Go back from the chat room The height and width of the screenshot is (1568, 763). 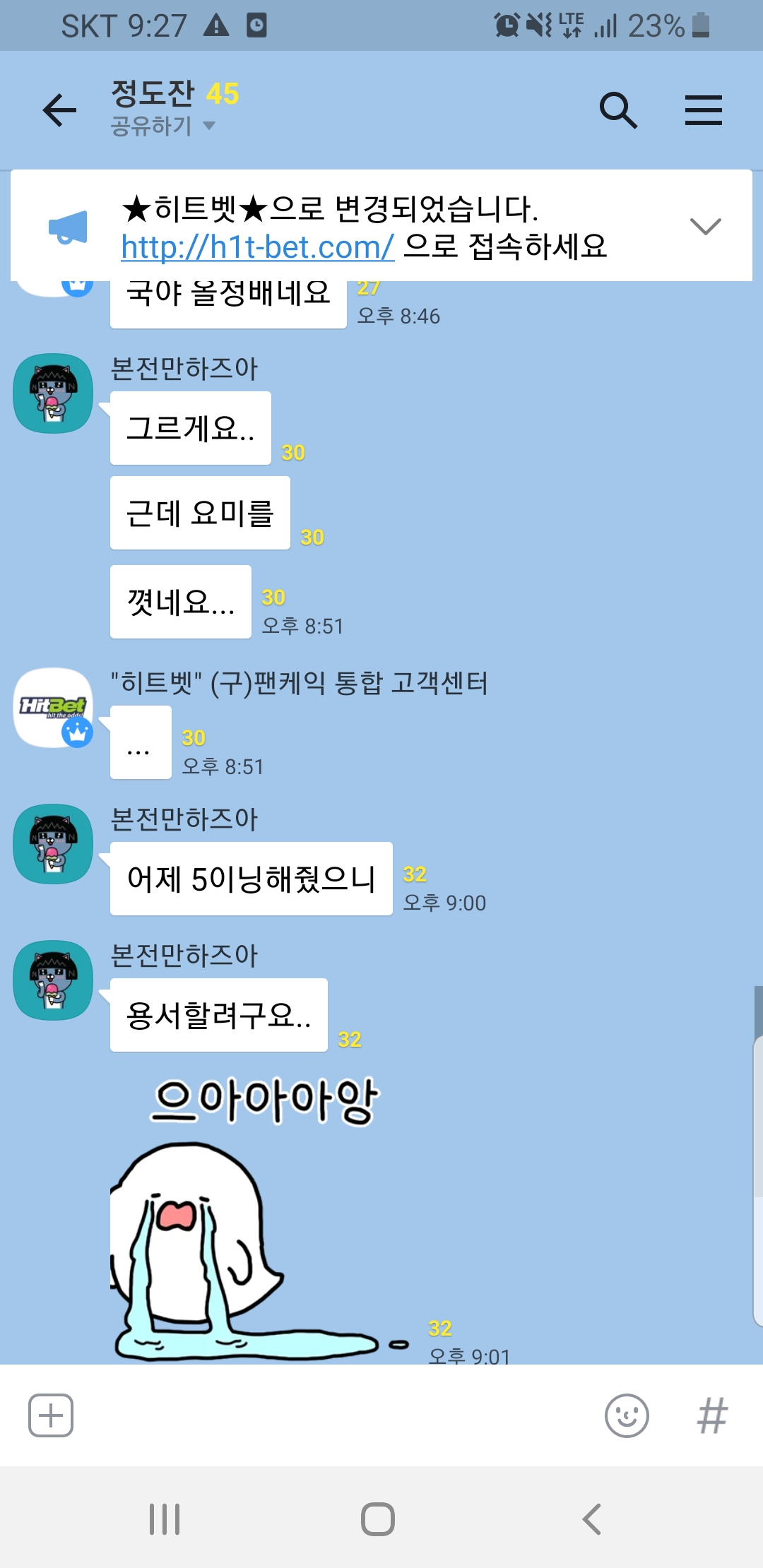pos(59,110)
